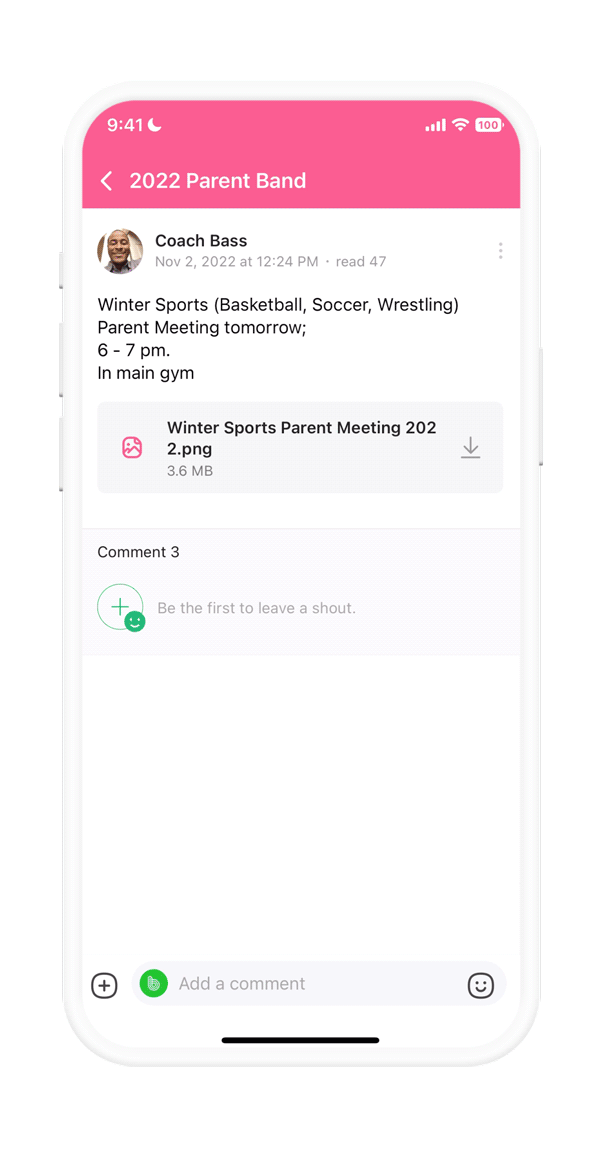The width and height of the screenshot is (600, 1150).
Task: Add a shout reaction
Action: [x=121, y=607]
